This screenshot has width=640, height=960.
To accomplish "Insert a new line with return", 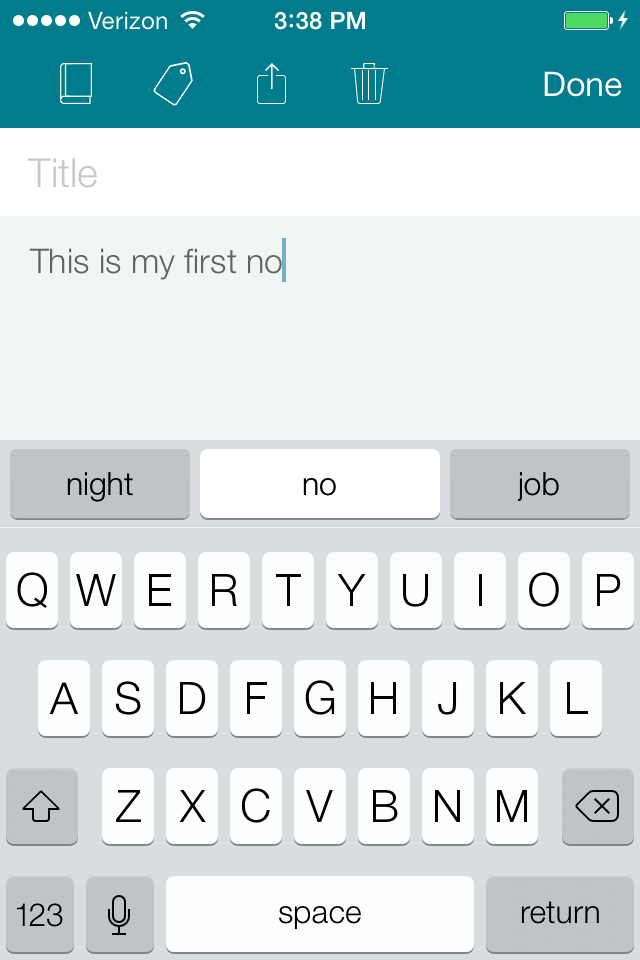I will pos(559,913).
